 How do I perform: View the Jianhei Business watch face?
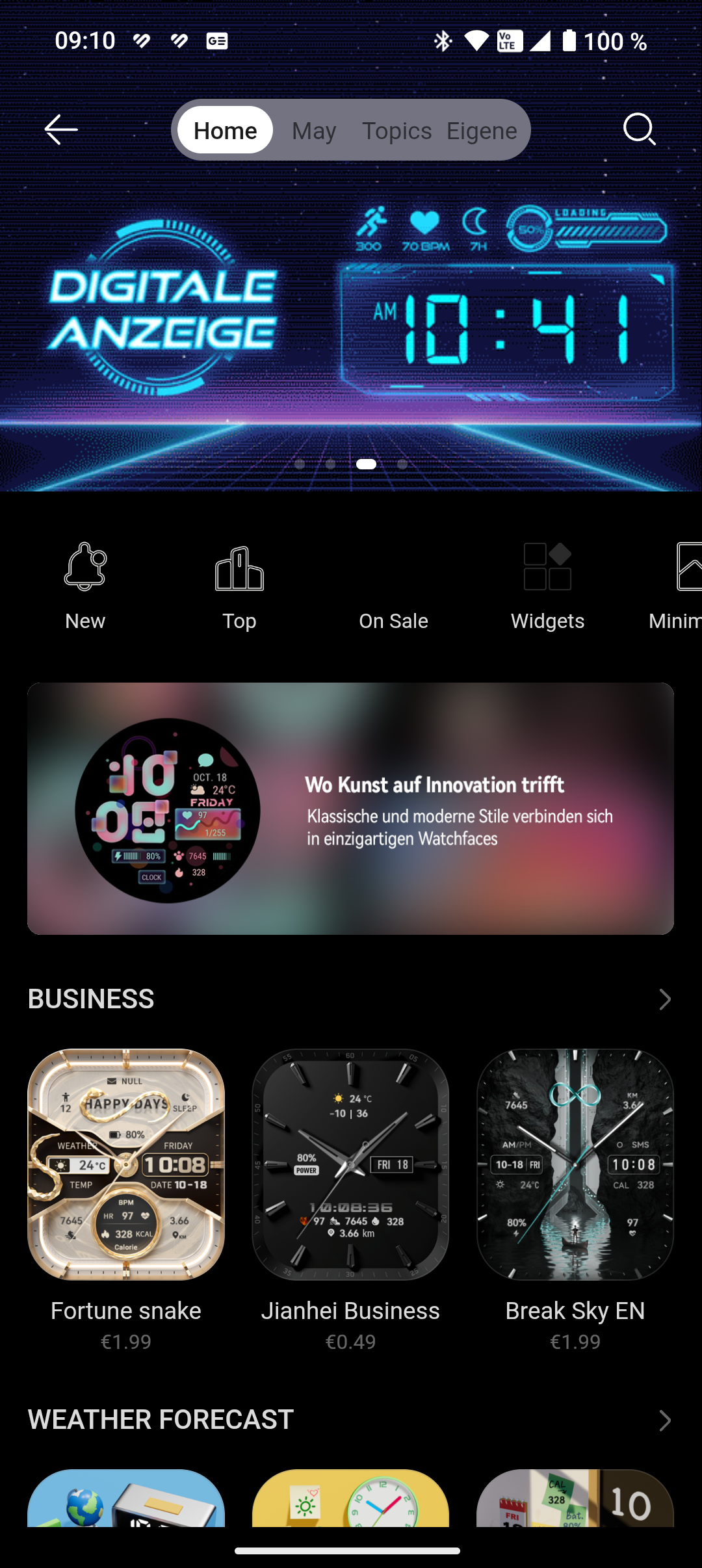point(350,1200)
